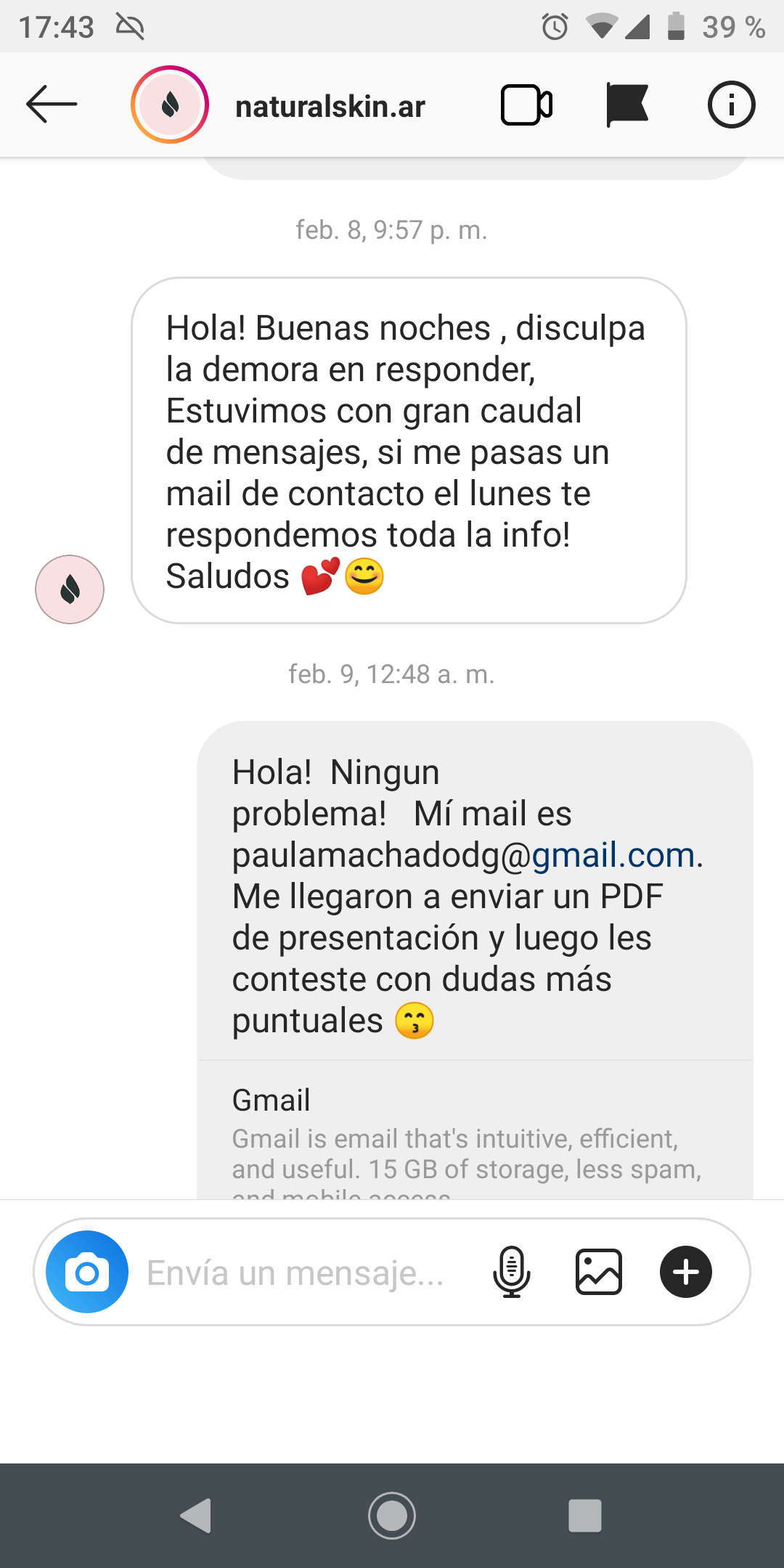Go back to the message list
The width and height of the screenshot is (784, 1568).
[x=51, y=105]
